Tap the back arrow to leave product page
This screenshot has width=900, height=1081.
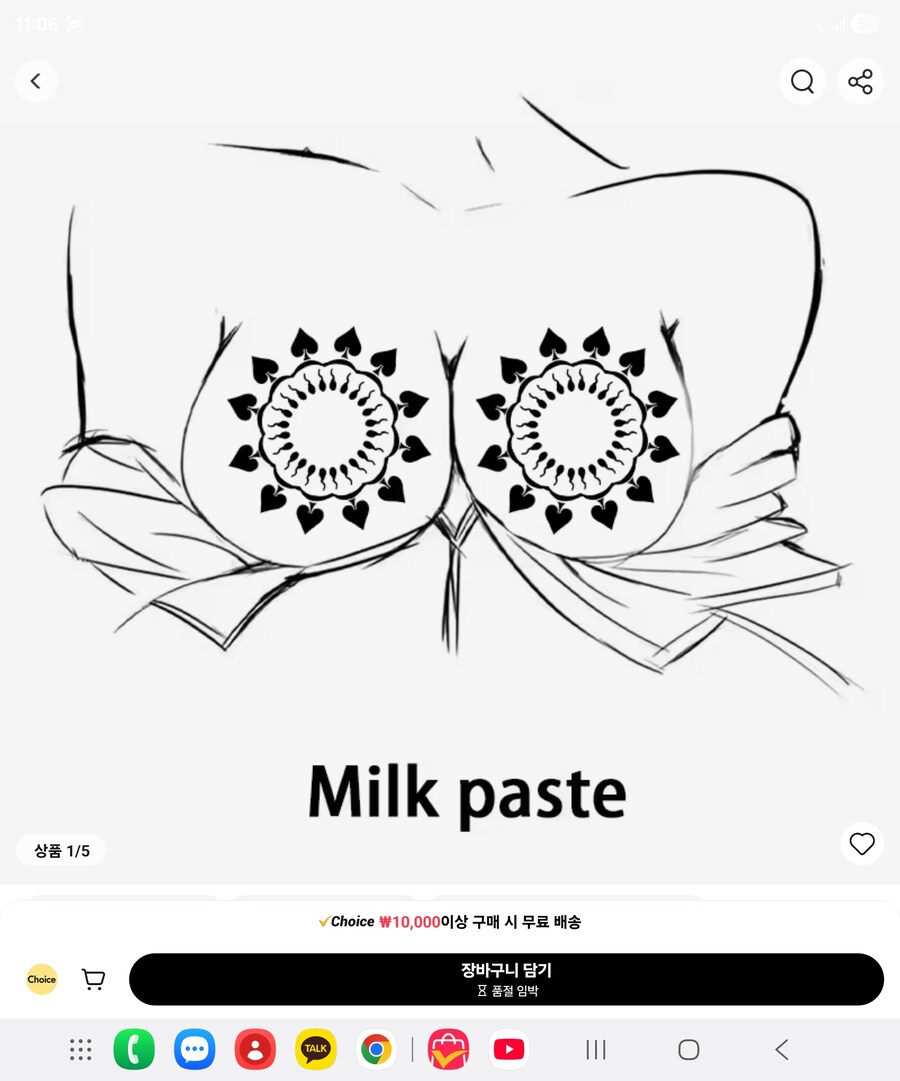pyautogui.click(x=36, y=81)
